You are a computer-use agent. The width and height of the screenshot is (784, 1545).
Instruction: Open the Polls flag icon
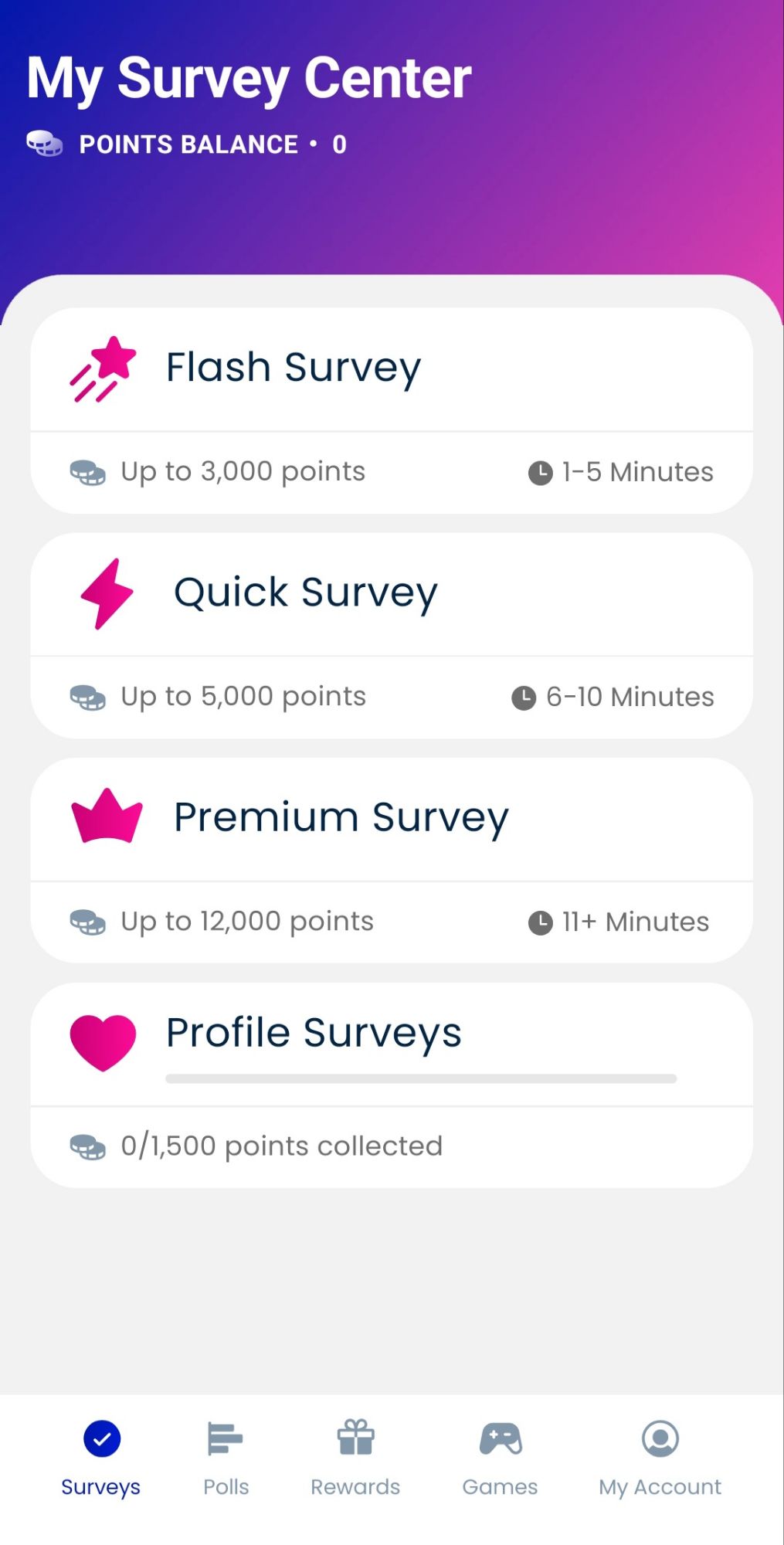[225, 1438]
